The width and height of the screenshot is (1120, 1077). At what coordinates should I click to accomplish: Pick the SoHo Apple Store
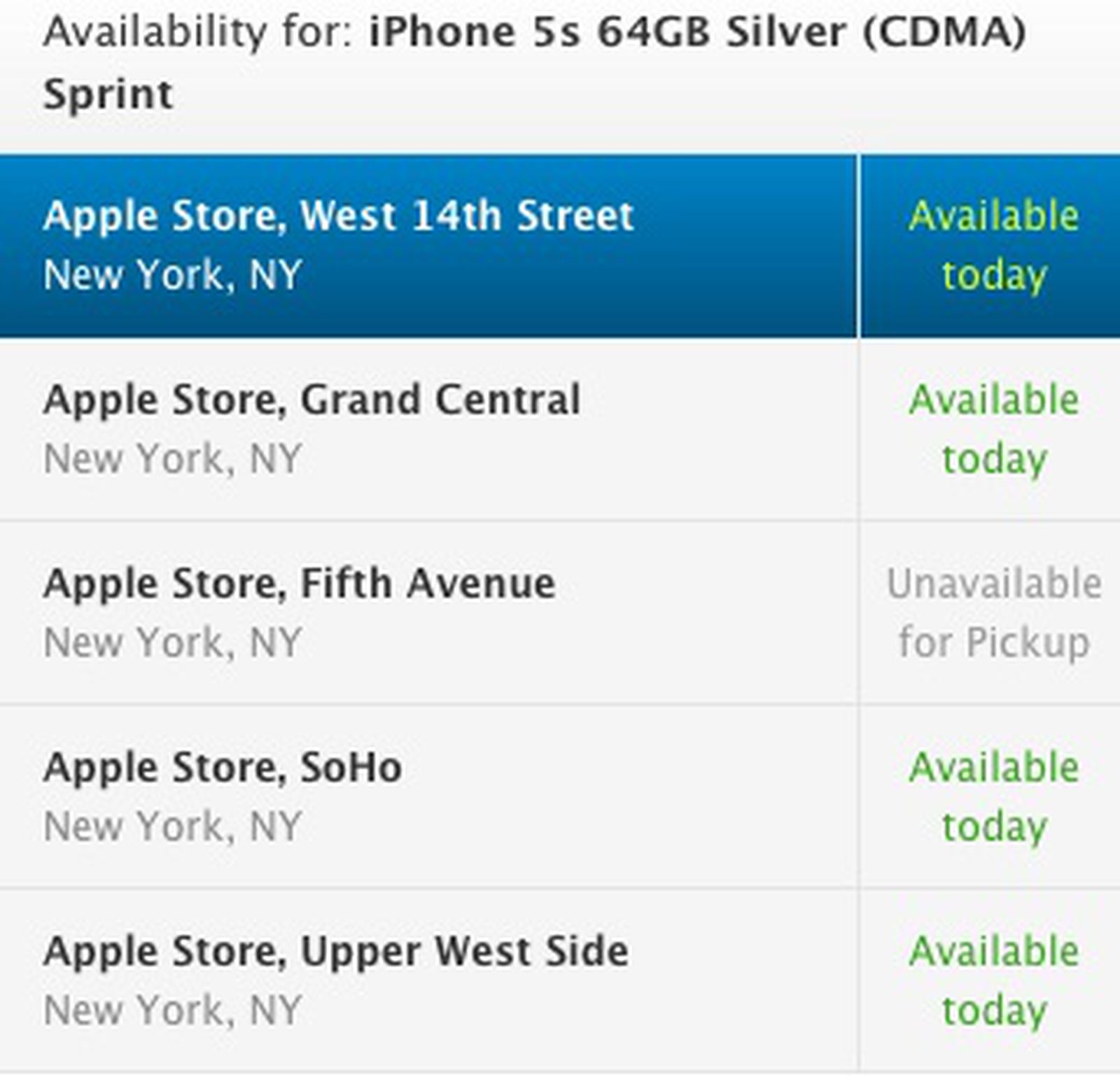(x=223, y=768)
